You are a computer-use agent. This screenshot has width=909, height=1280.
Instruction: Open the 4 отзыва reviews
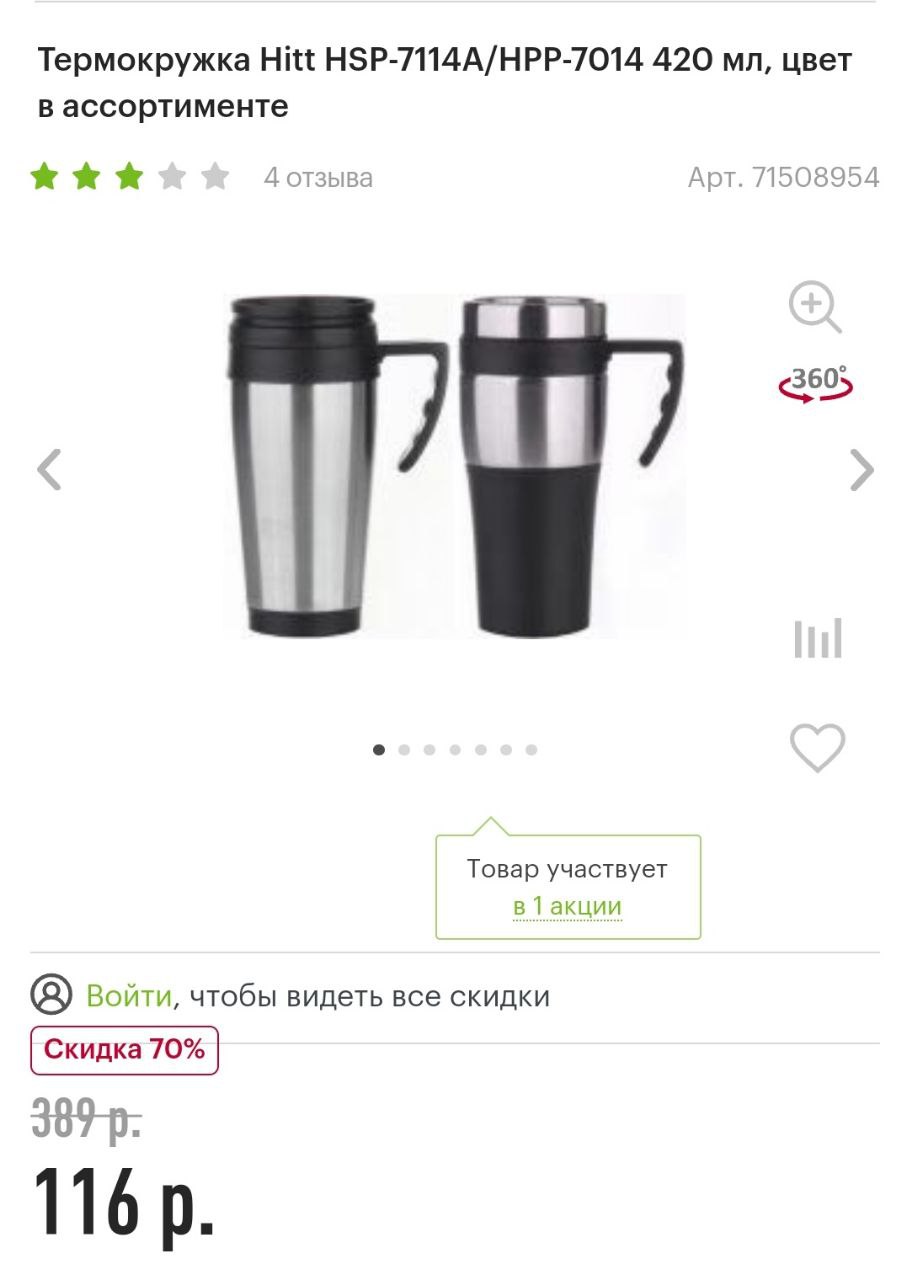pos(318,178)
